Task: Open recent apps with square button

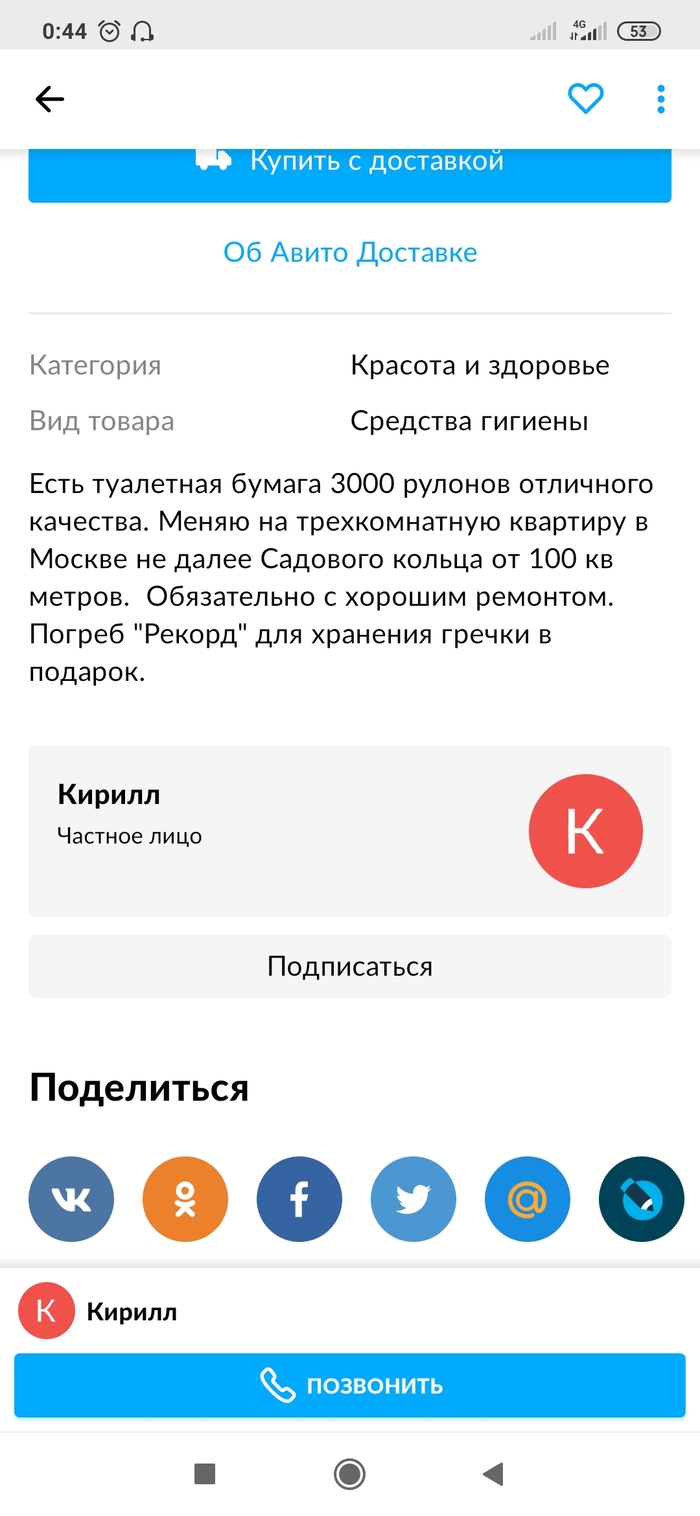Action: click(205, 1473)
